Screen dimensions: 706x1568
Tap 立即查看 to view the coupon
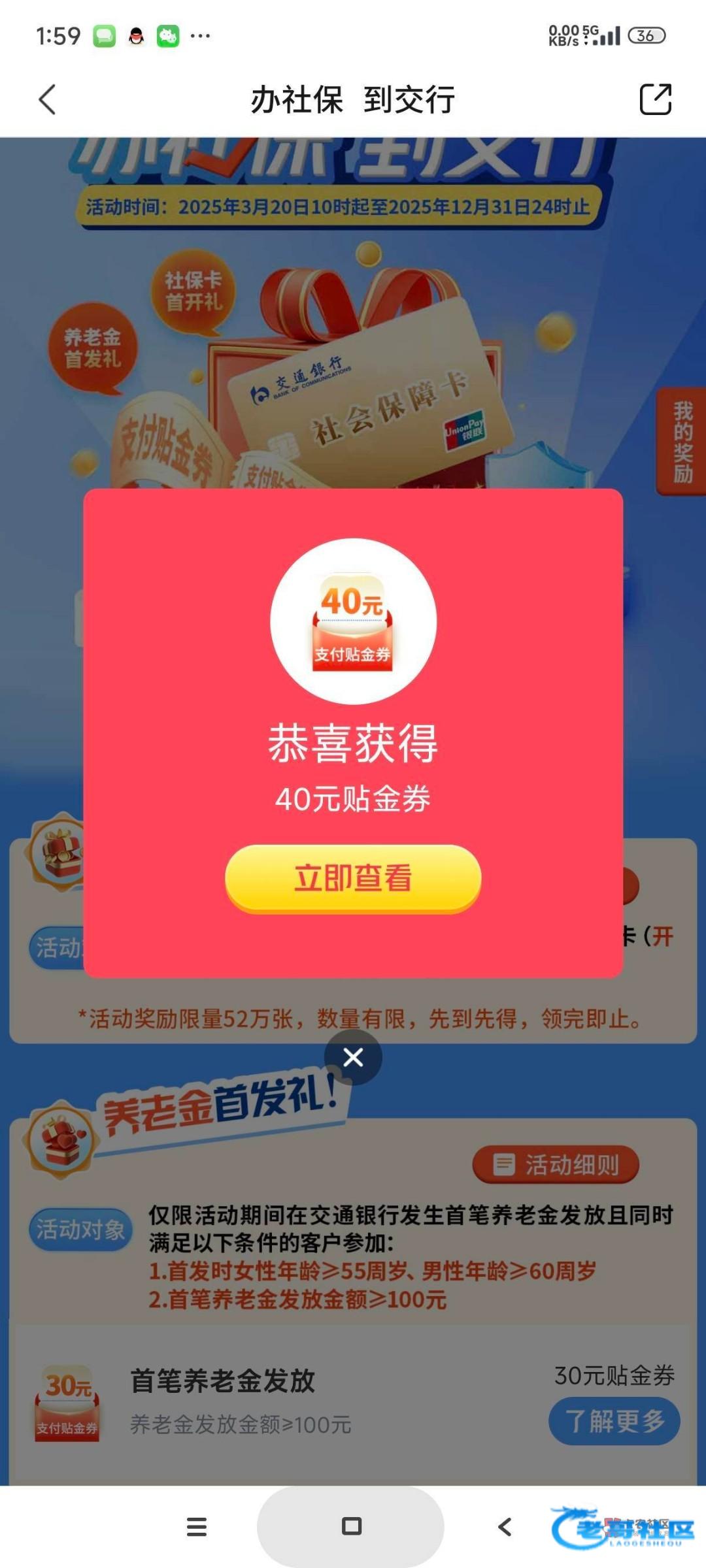(353, 878)
